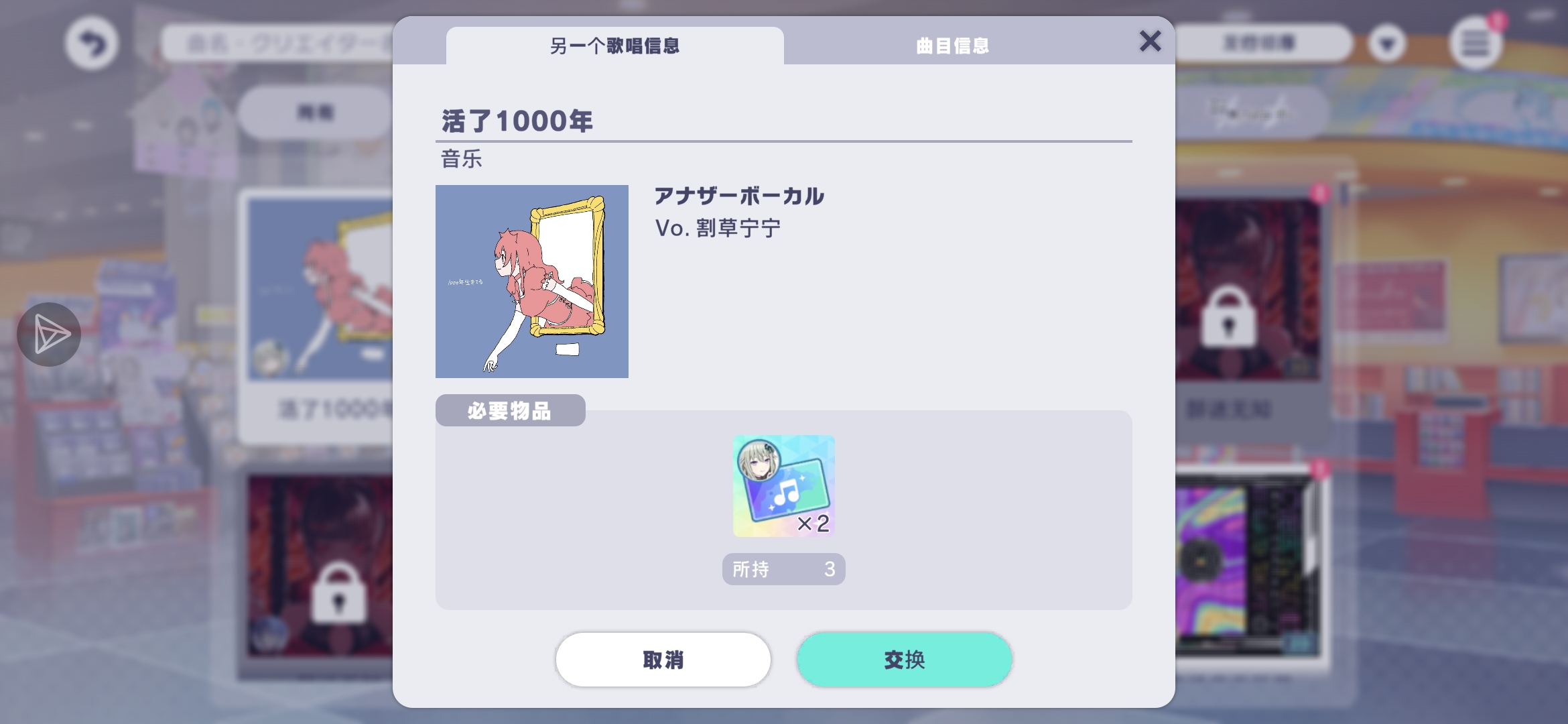Viewport: 1568px width, 724px height.
Task: Tap the required music ticket item
Action: click(783, 486)
